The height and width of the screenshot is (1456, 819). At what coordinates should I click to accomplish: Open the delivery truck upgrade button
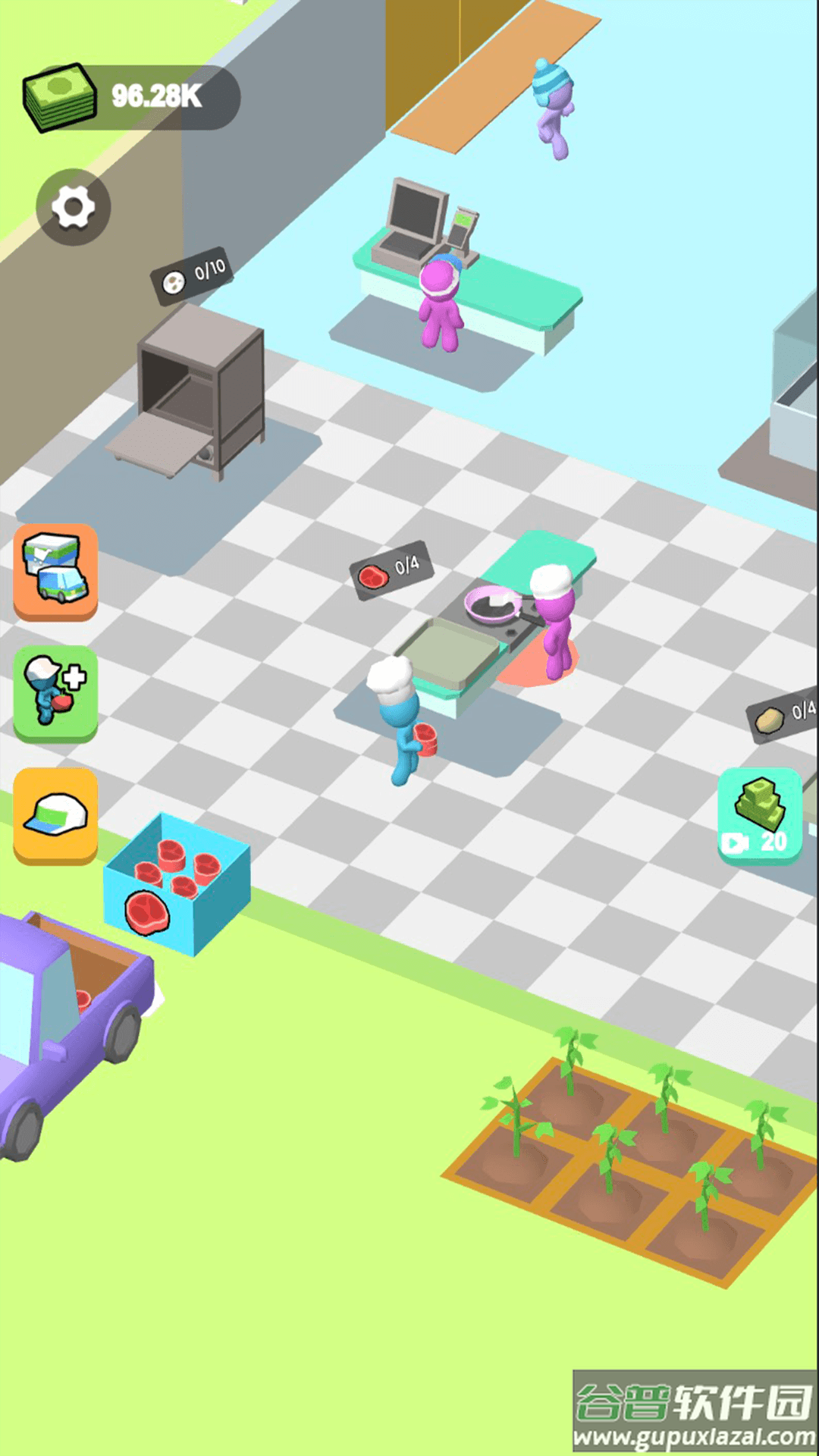(x=56, y=571)
